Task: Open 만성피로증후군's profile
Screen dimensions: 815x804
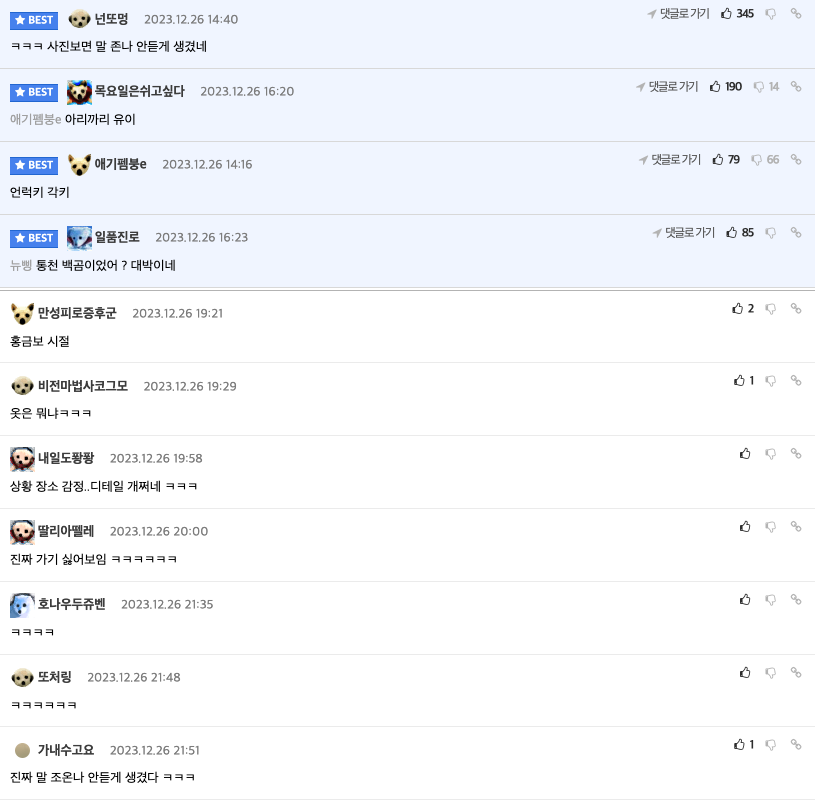Action: pyautogui.click(x=77, y=313)
